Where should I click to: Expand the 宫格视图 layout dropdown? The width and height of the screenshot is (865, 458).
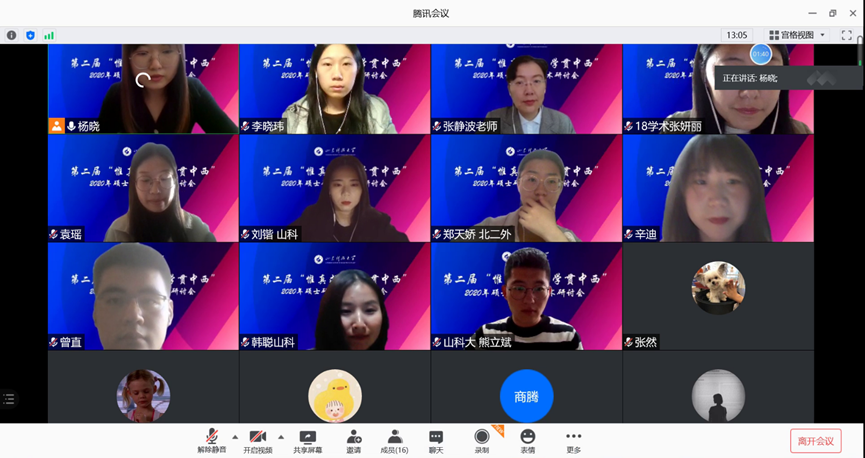pyautogui.click(x=797, y=35)
